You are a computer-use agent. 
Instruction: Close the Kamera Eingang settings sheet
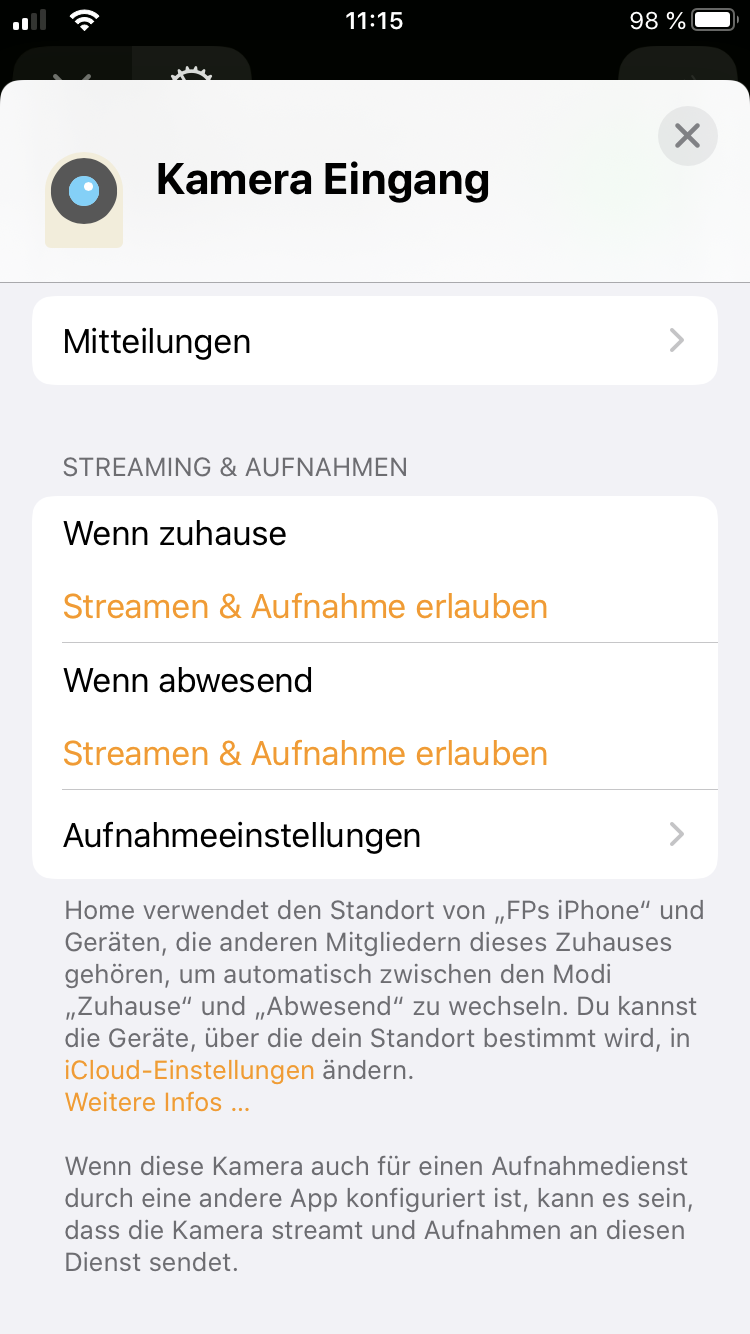[x=687, y=136]
